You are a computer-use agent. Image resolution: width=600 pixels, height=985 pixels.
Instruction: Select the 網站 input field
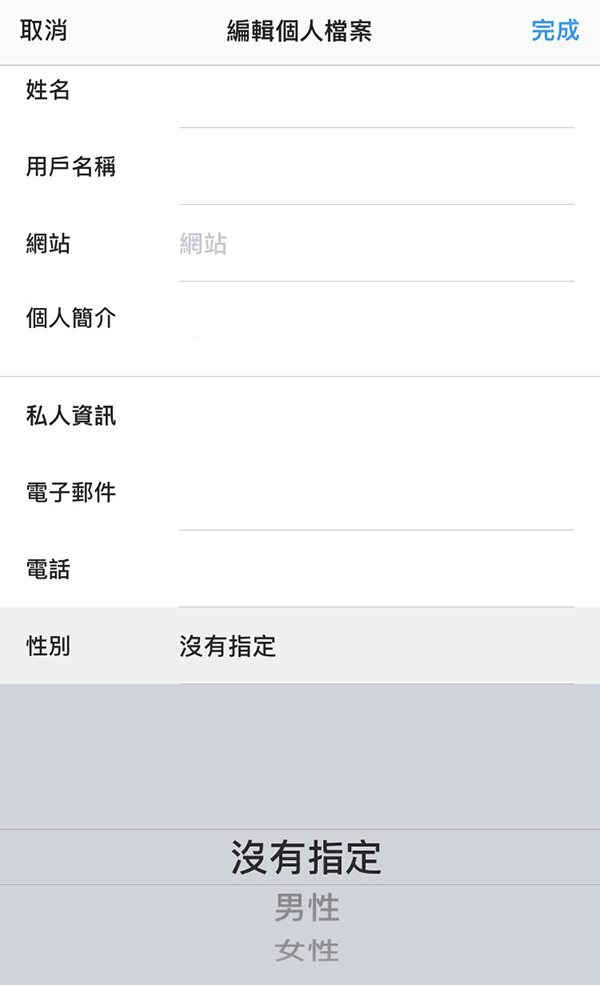[x=376, y=243]
